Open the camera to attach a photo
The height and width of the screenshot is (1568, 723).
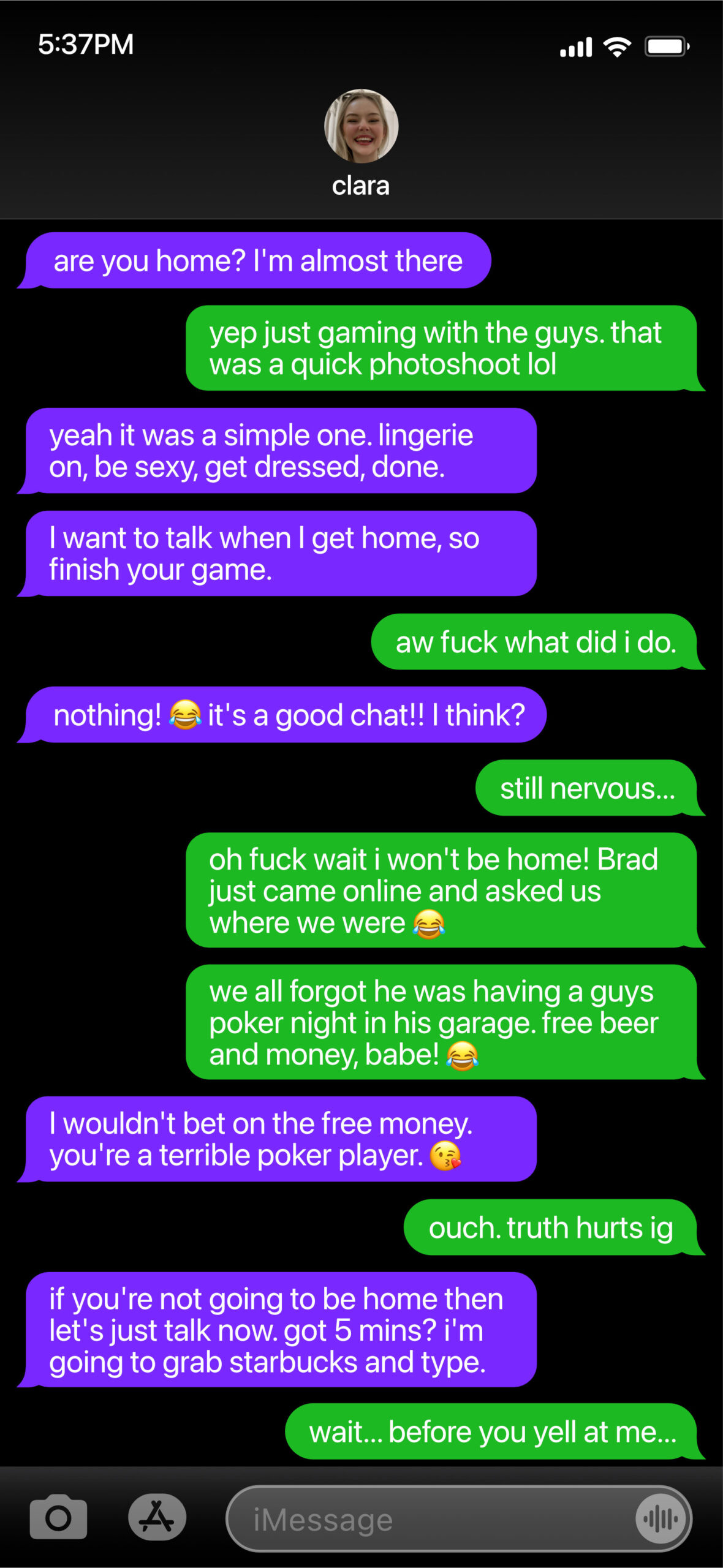point(58,1518)
